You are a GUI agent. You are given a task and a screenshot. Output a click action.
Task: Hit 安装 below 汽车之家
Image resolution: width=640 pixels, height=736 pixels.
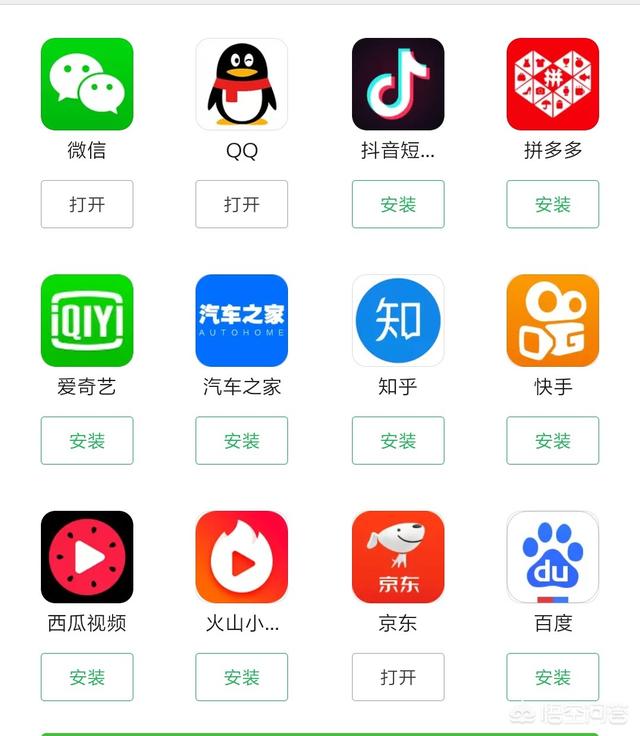[242, 441]
